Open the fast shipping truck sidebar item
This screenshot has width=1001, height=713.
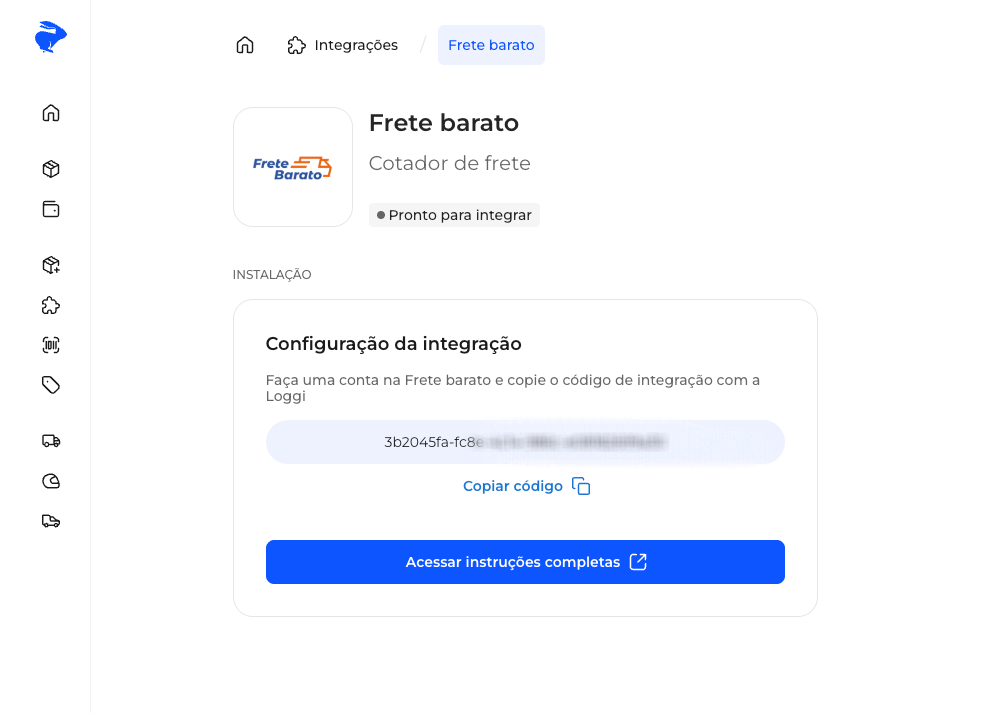(51, 521)
